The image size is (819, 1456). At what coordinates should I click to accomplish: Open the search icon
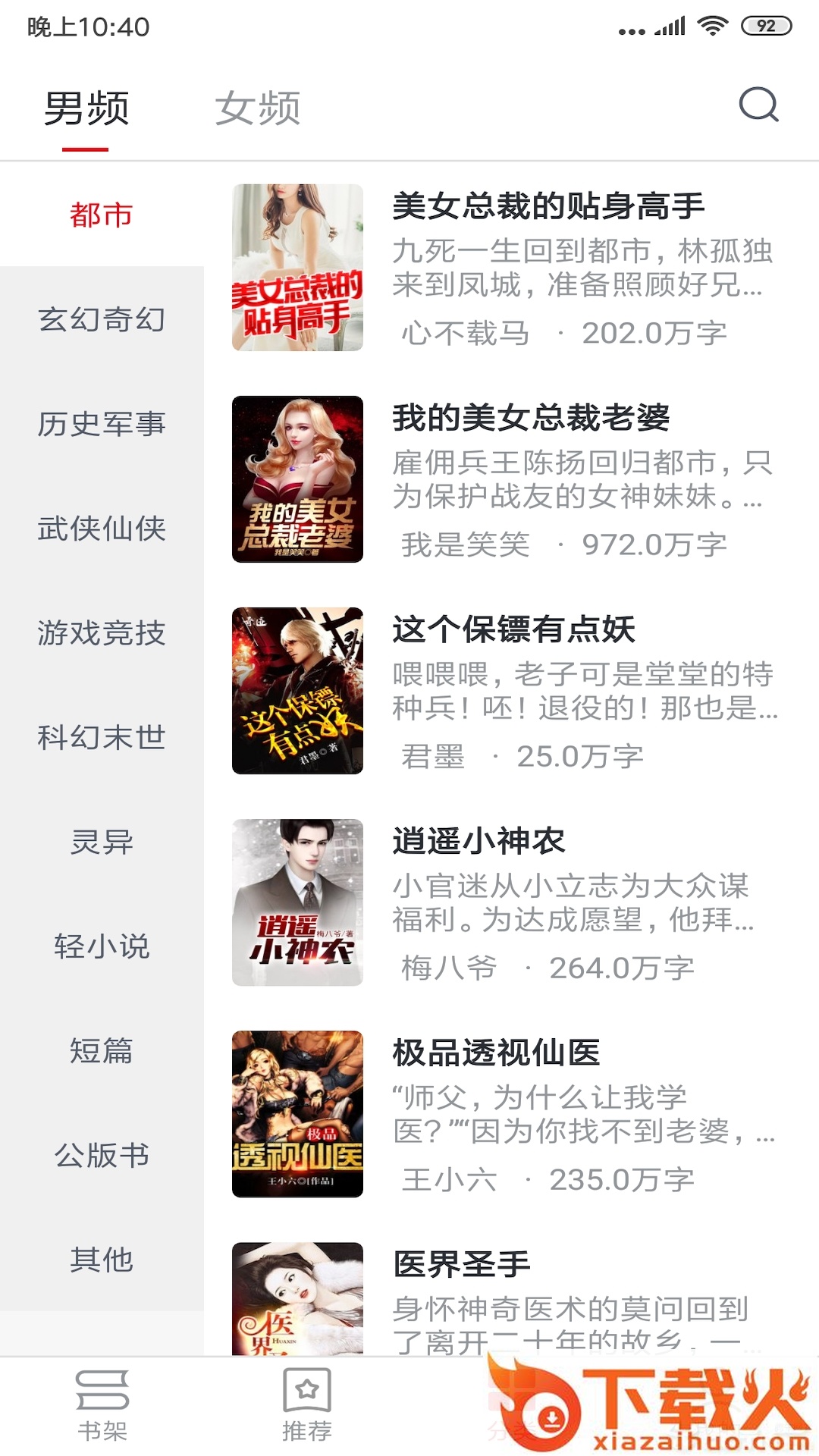point(758,105)
